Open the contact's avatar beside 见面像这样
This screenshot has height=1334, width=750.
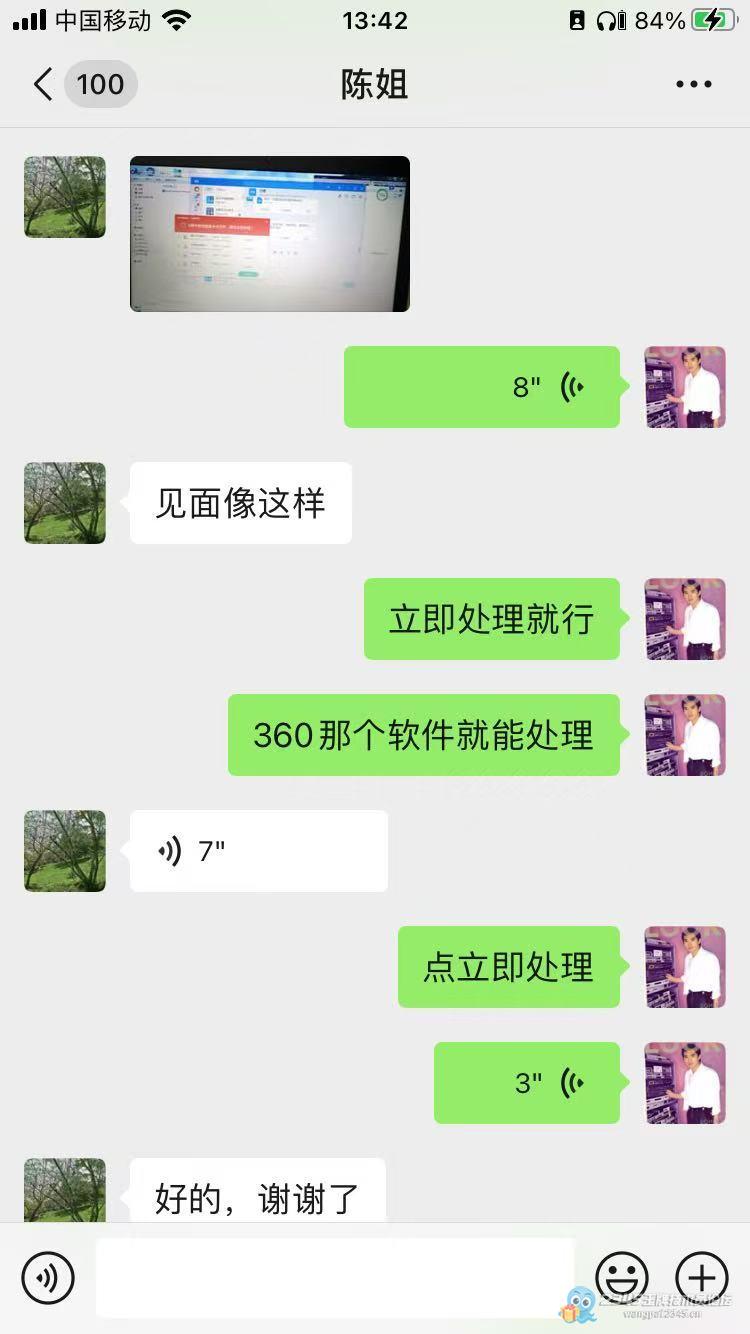coord(65,503)
